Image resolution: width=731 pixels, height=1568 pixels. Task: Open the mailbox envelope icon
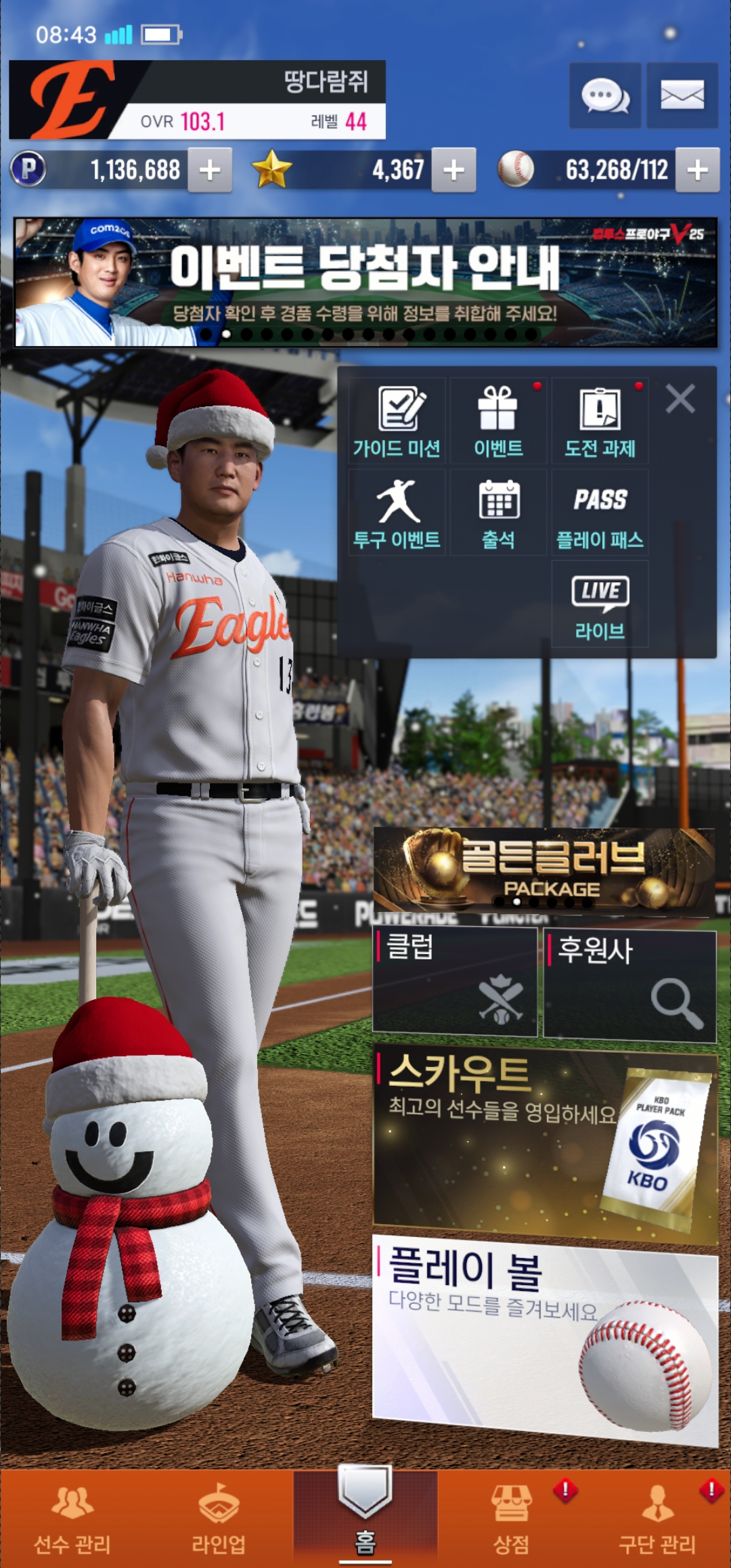pos(682,95)
